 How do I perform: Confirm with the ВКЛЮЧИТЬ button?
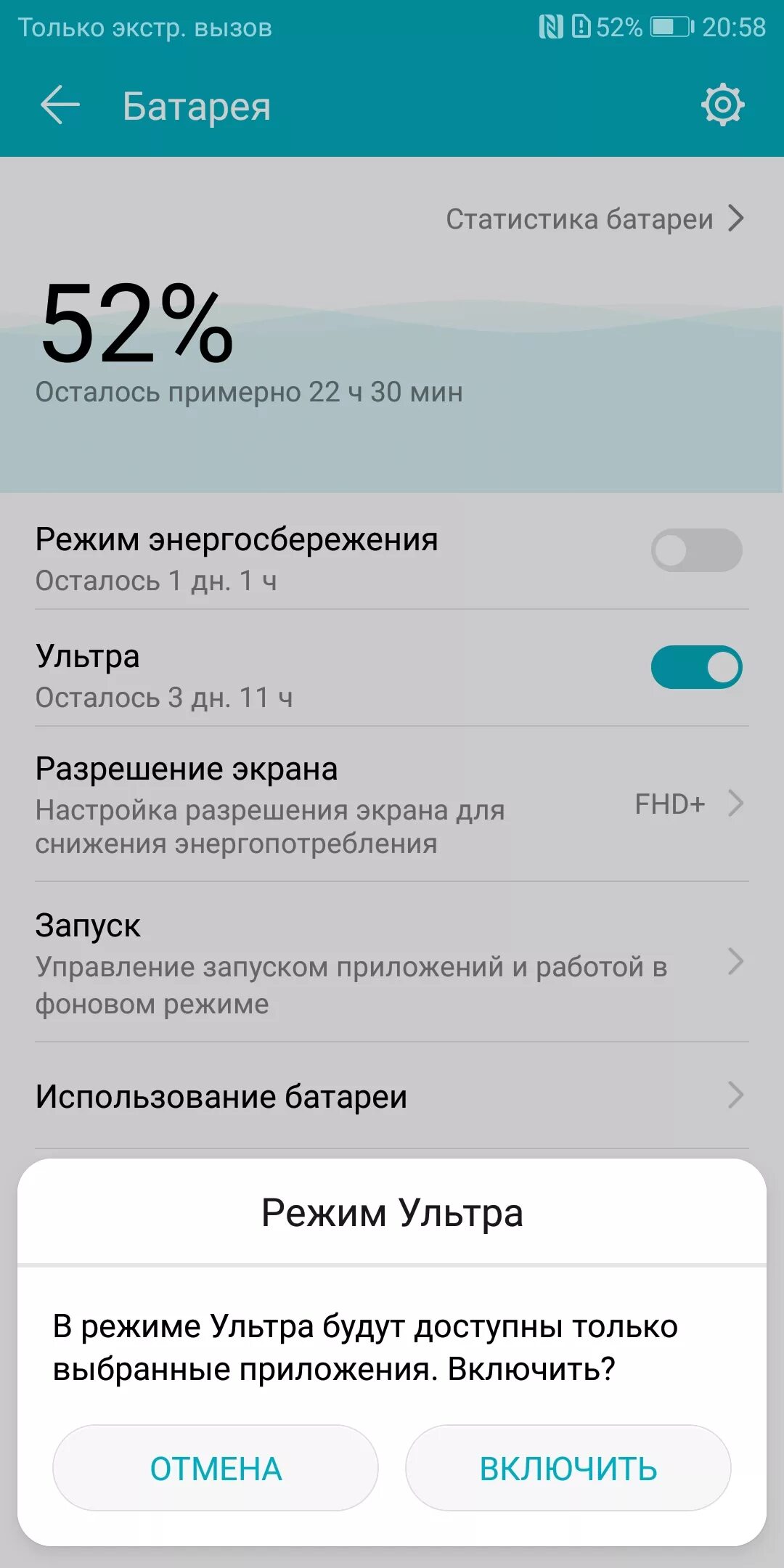pyautogui.click(x=568, y=1468)
